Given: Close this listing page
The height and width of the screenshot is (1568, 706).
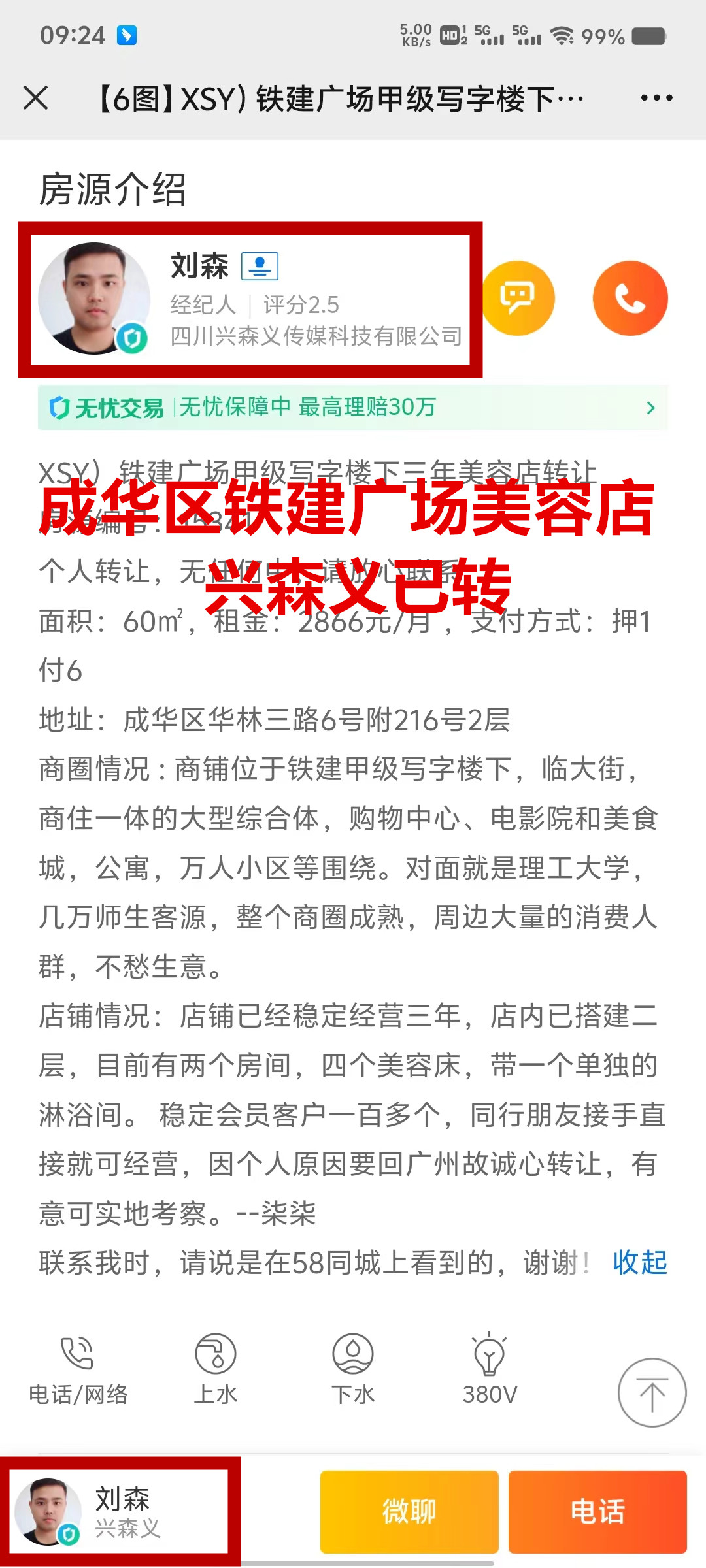Looking at the screenshot, I should [36, 99].
